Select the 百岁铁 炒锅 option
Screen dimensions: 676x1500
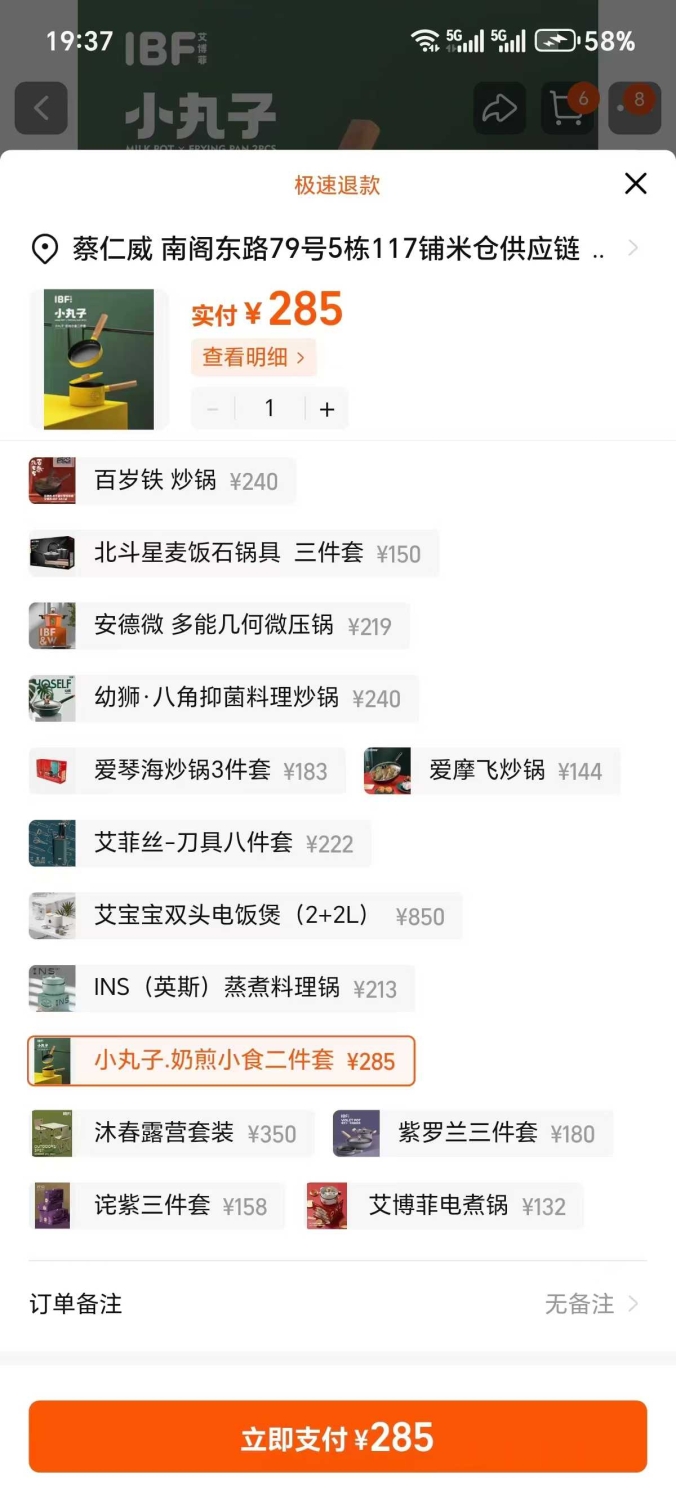(162, 481)
